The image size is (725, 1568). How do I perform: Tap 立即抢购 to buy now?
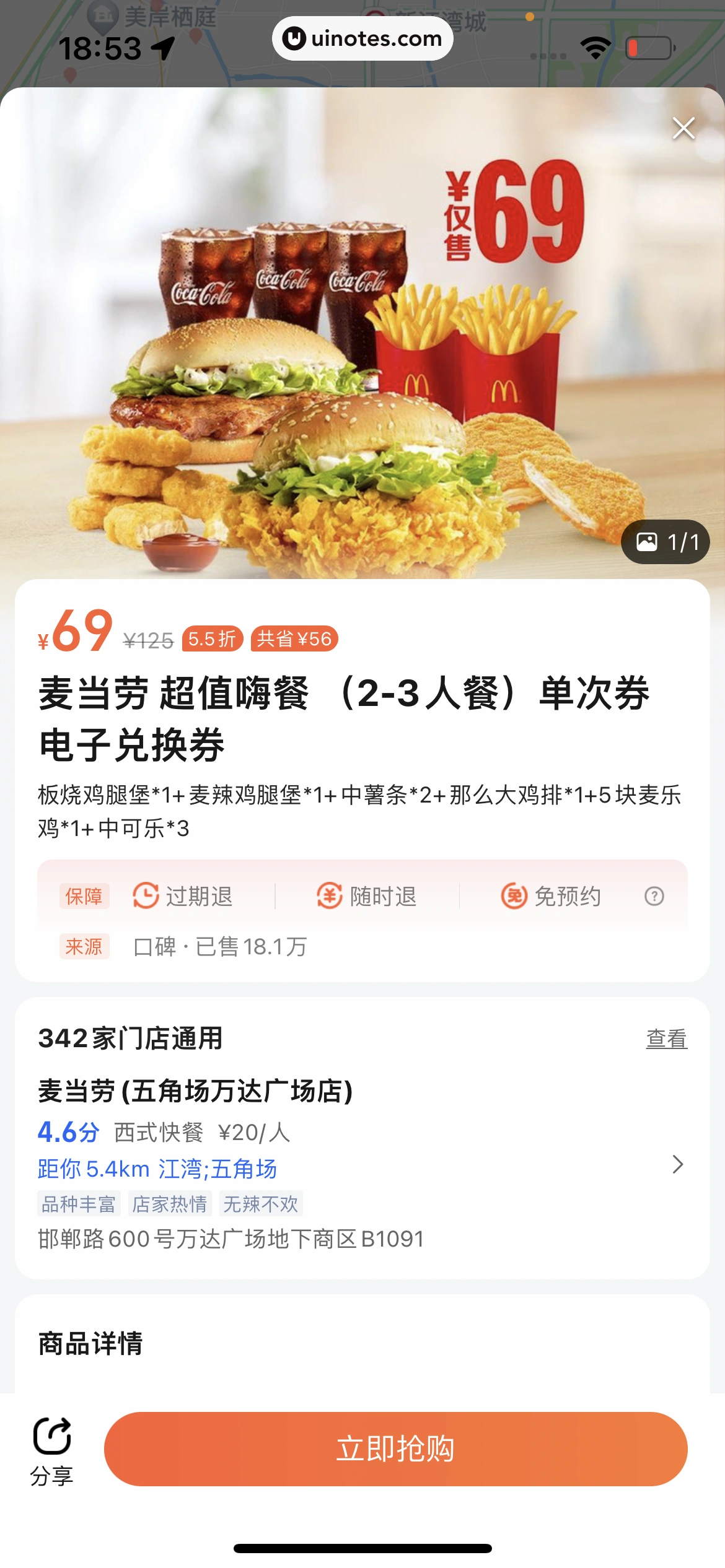click(x=395, y=1448)
